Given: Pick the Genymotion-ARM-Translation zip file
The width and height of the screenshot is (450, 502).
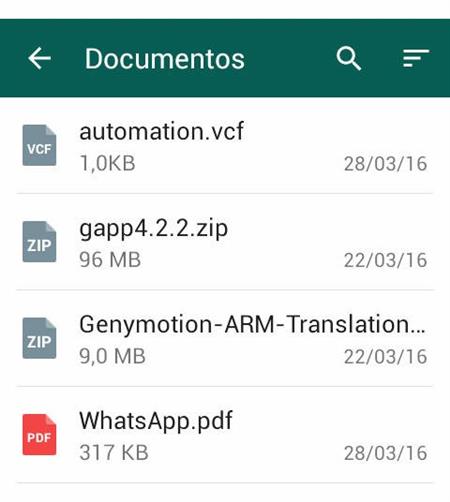Looking at the screenshot, I should click(225, 338).
